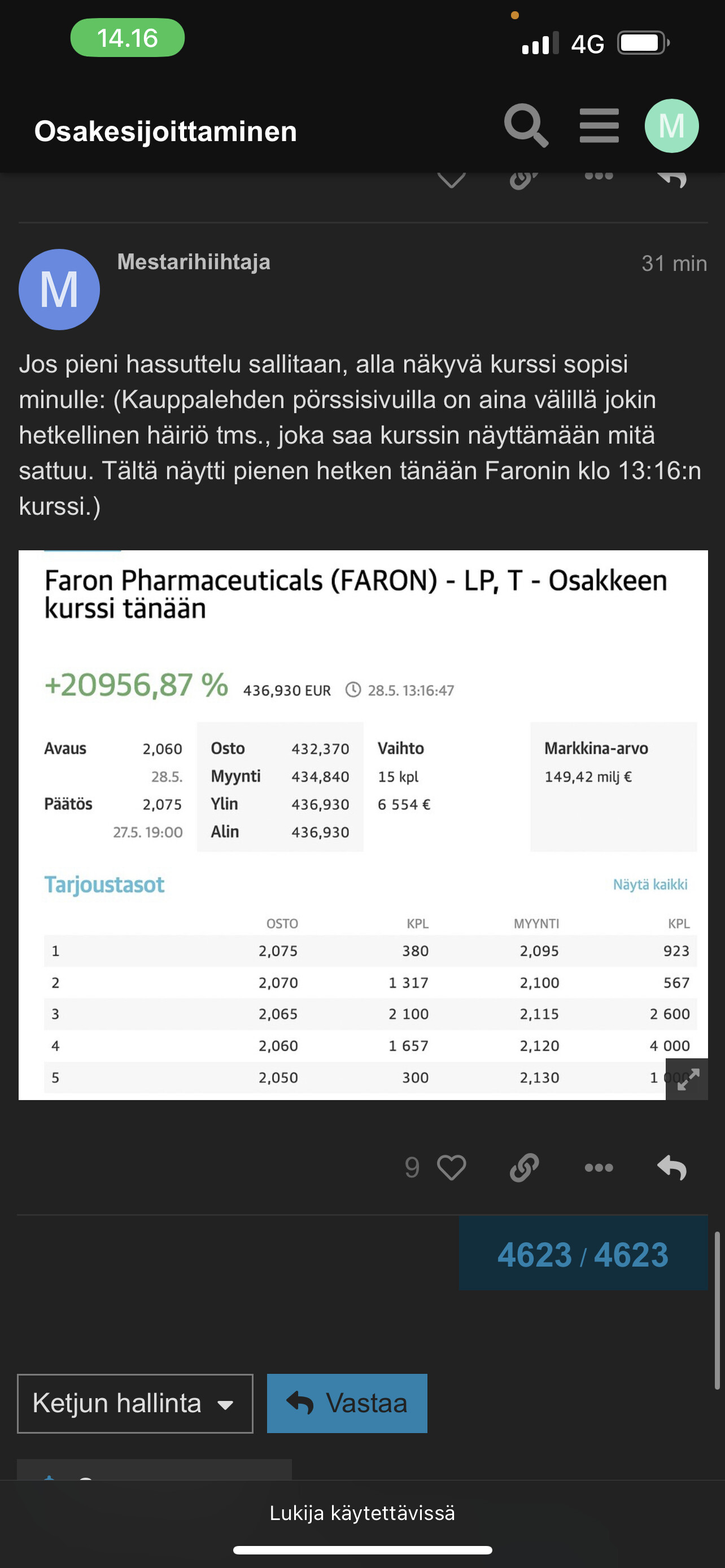
Task: Like Mestarihiihtaja's post with the heart
Action: coord(452,1167)
